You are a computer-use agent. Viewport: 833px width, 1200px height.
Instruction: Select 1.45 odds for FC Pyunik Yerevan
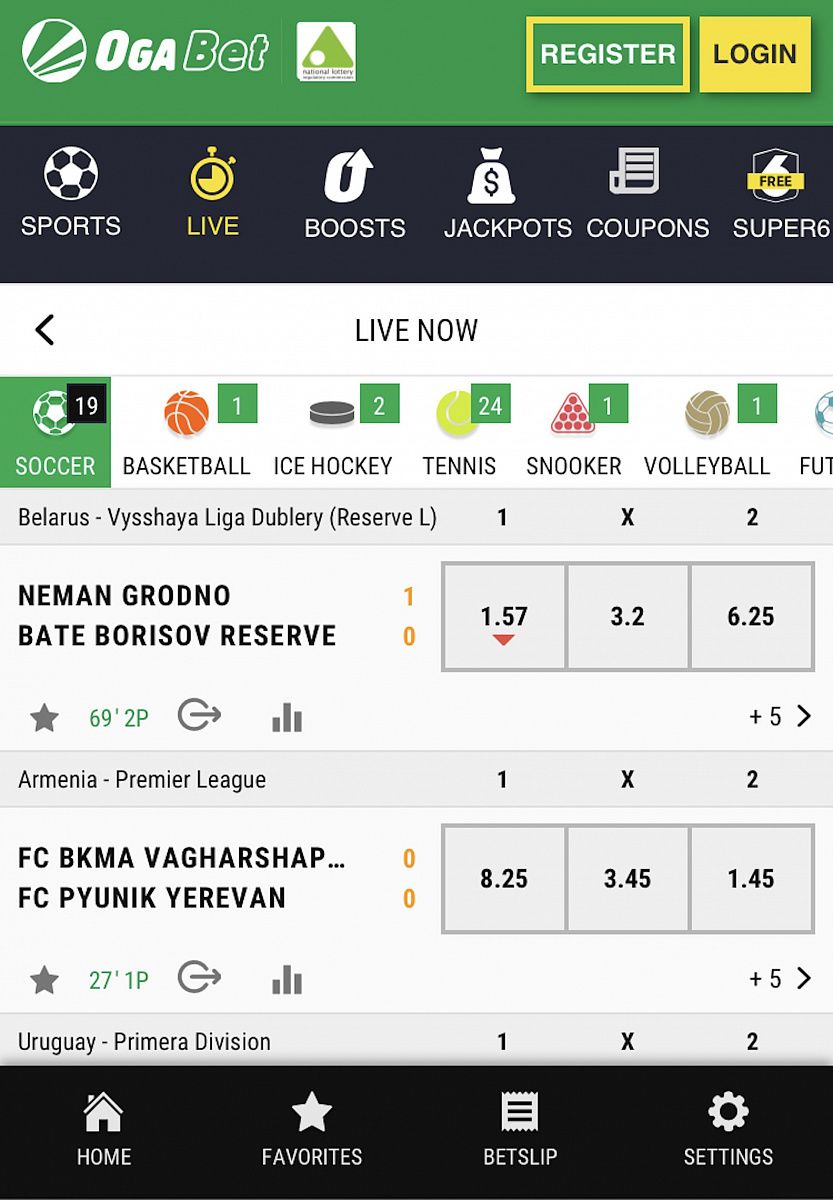(x=751, y=879)
